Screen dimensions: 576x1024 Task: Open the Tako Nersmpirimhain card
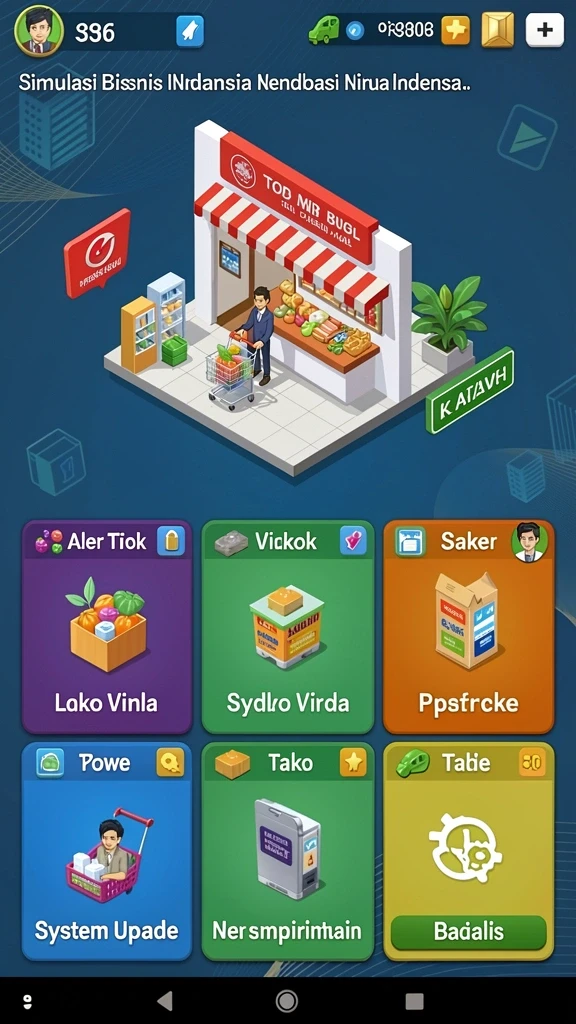[x=288, y=850]
